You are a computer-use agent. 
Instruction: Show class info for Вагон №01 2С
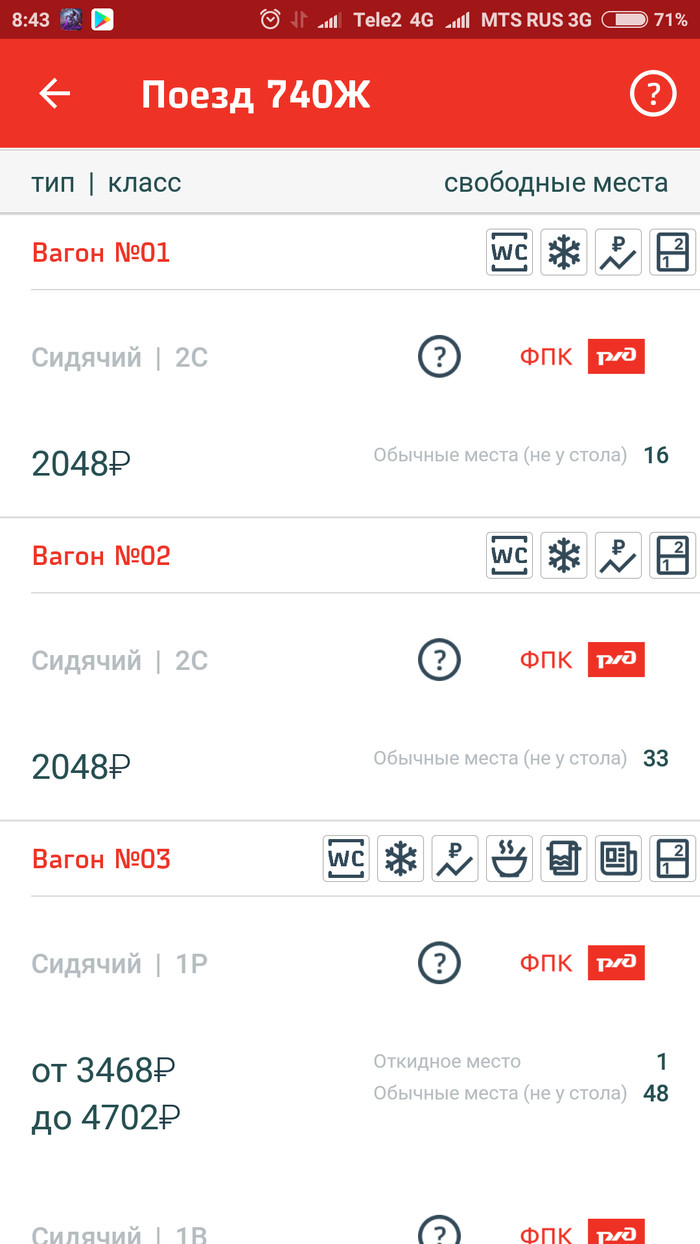coord(438,357)
